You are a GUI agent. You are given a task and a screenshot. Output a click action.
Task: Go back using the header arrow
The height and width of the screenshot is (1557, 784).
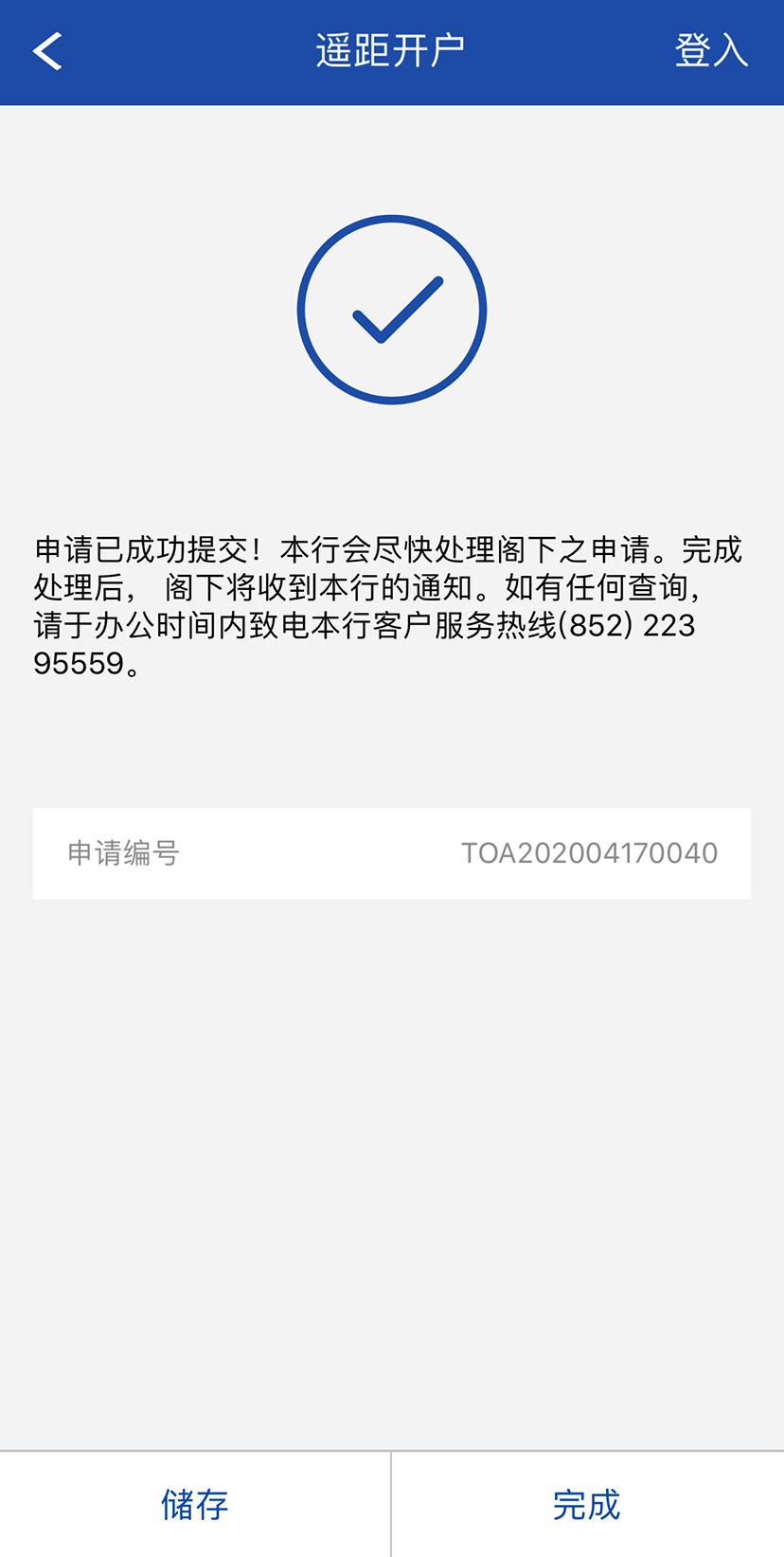tap(47, 51)
